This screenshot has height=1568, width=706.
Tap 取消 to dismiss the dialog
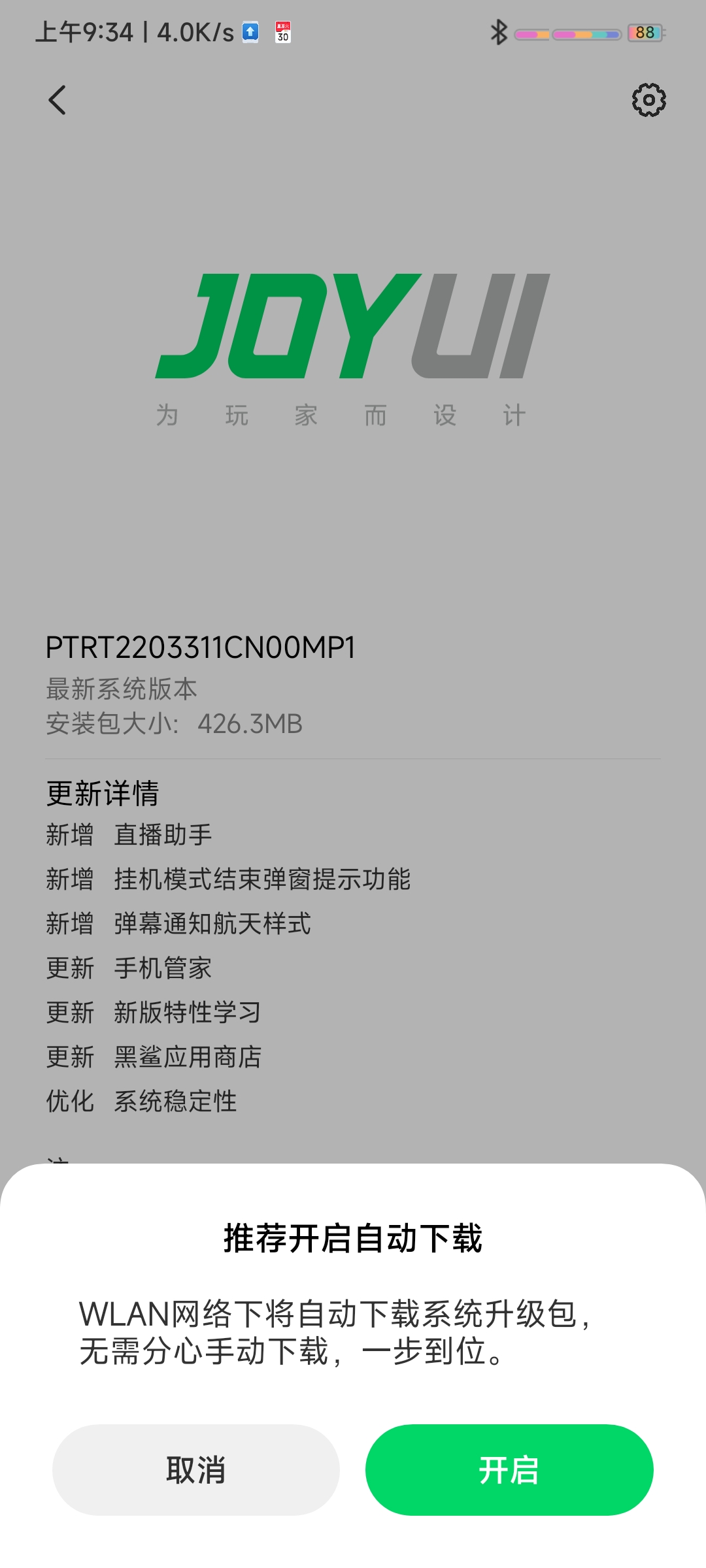click(196, 1469)
